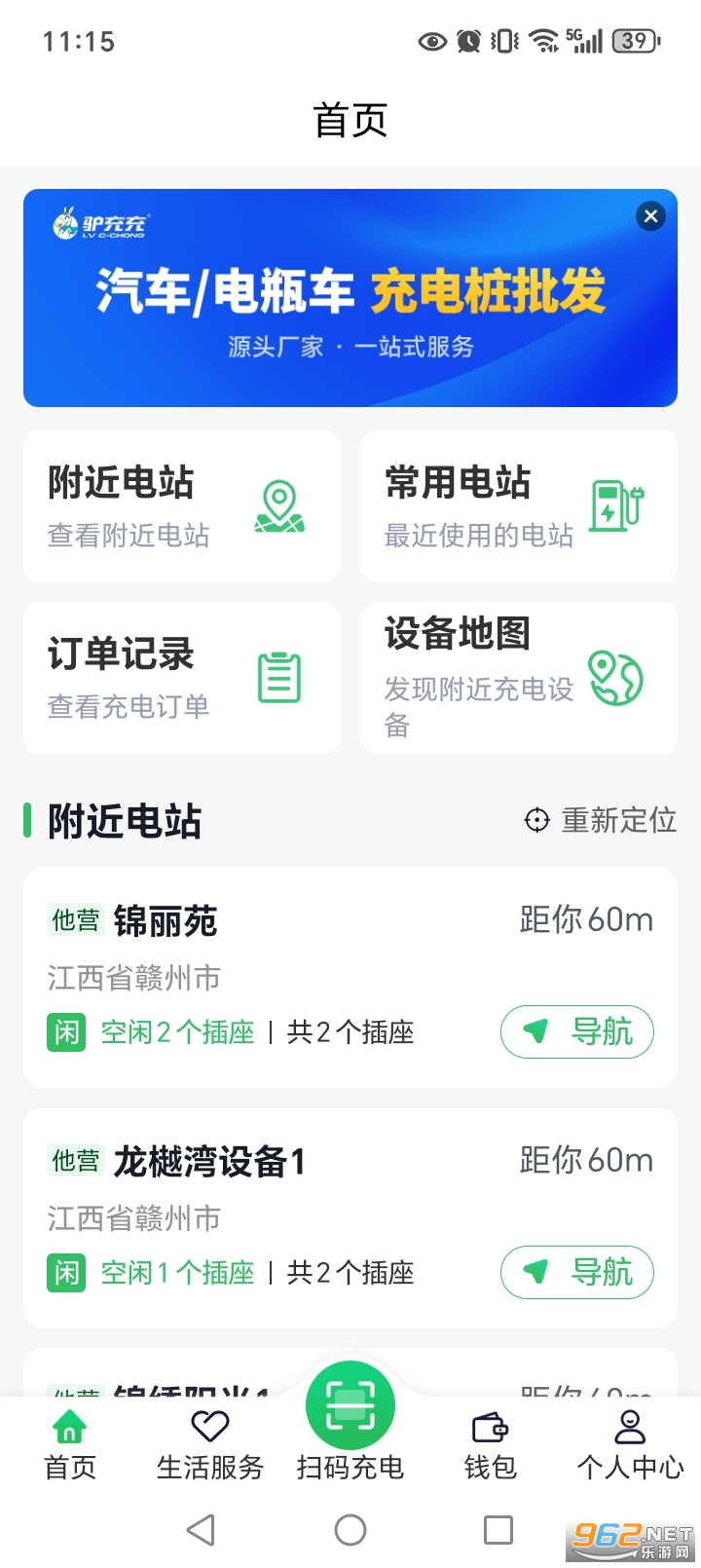Dismiss the charging pile advertisement banner
This screenshot has width=701, height=1568.
(649, 217)
